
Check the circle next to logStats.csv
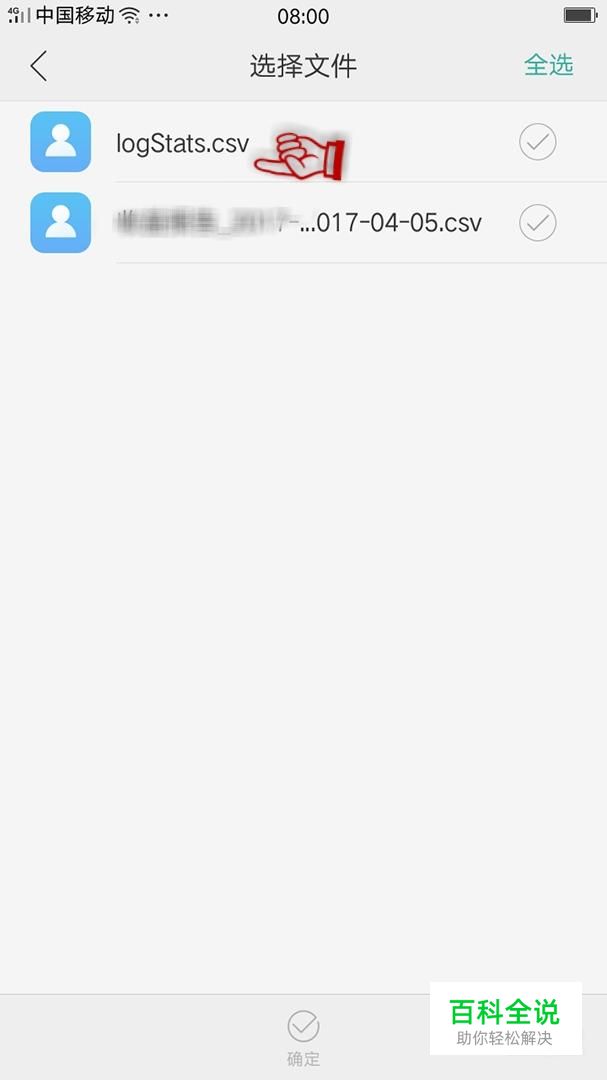[x=537, y=142]
